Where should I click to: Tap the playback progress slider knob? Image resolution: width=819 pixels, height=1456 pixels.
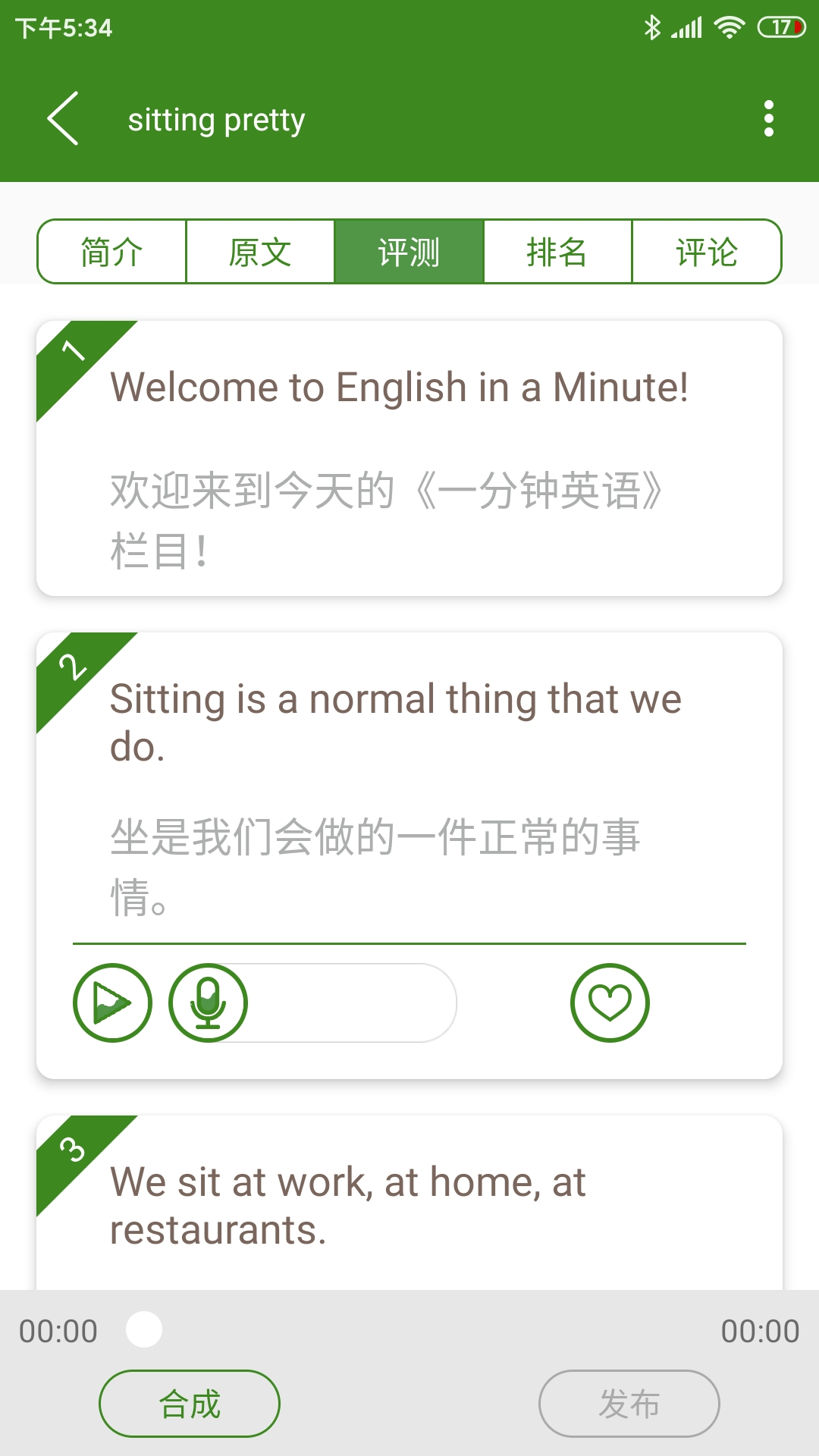144,1329
